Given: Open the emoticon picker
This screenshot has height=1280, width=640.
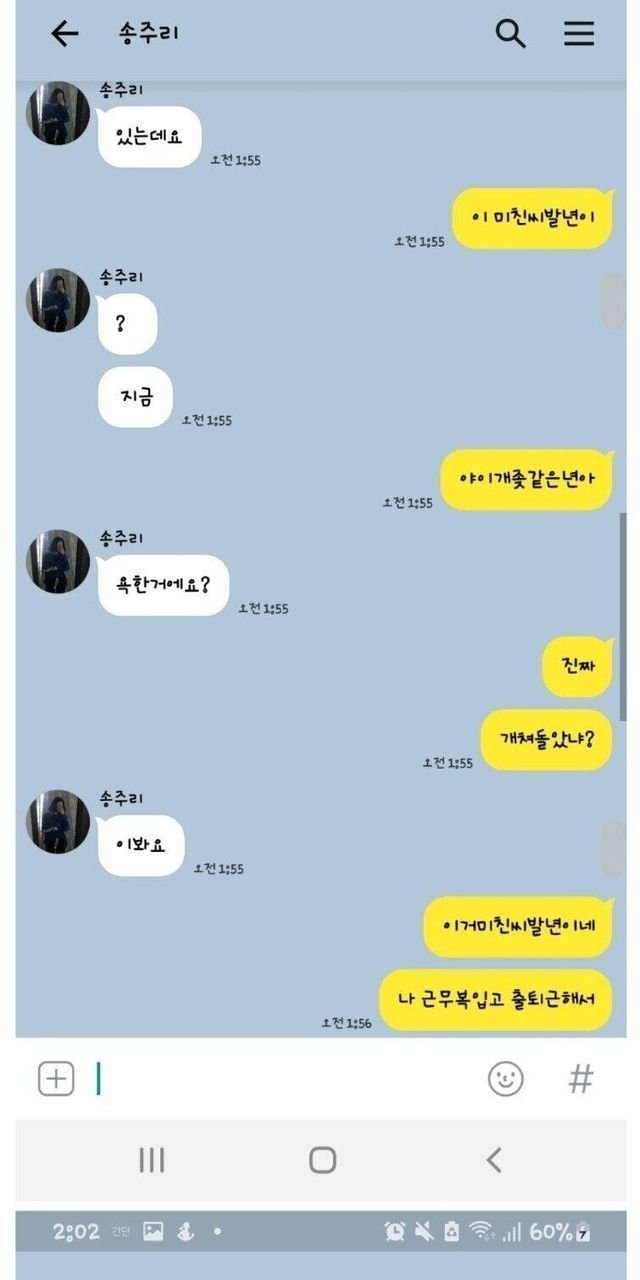Looking at the screenshot, I should pos(505,1079).
